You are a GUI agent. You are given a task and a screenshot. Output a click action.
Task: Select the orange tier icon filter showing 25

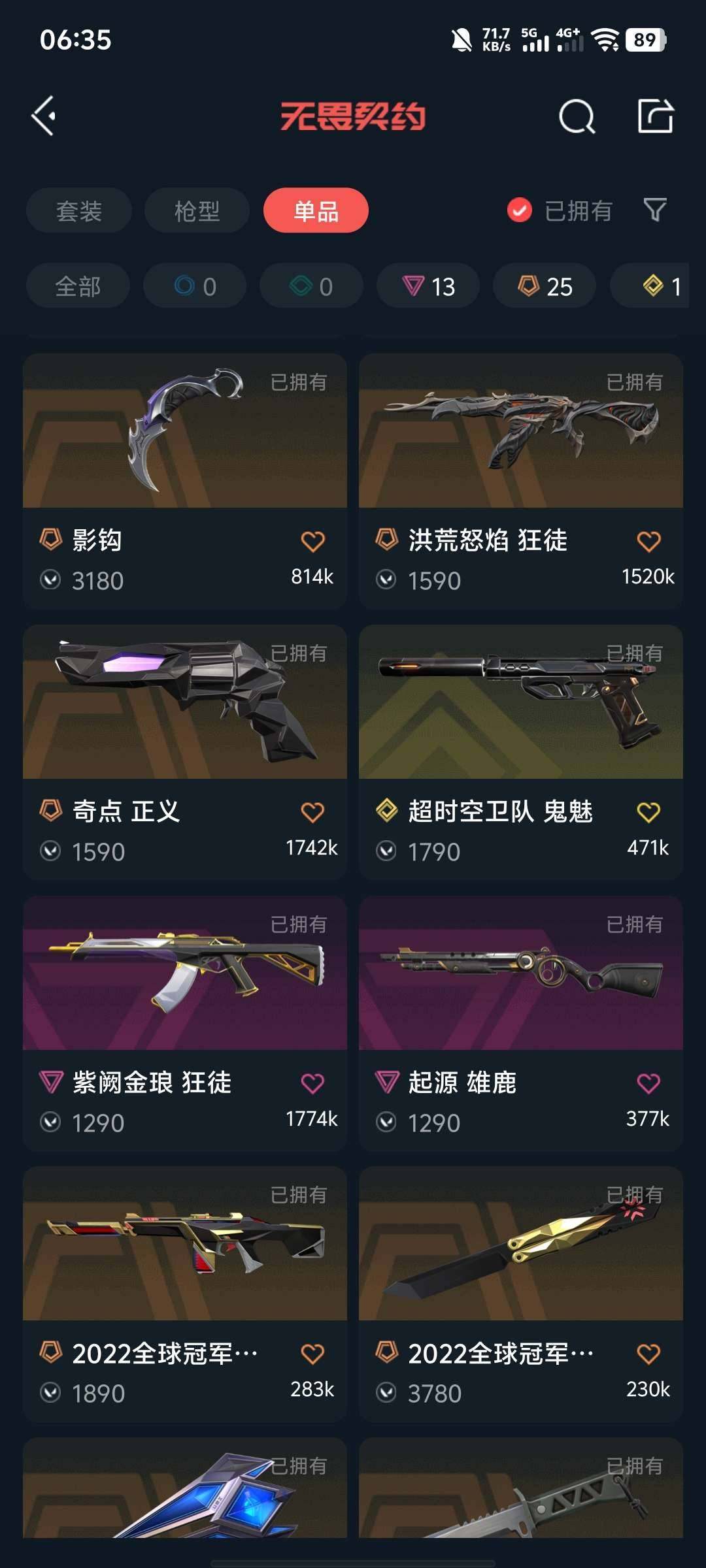[543, 286]
